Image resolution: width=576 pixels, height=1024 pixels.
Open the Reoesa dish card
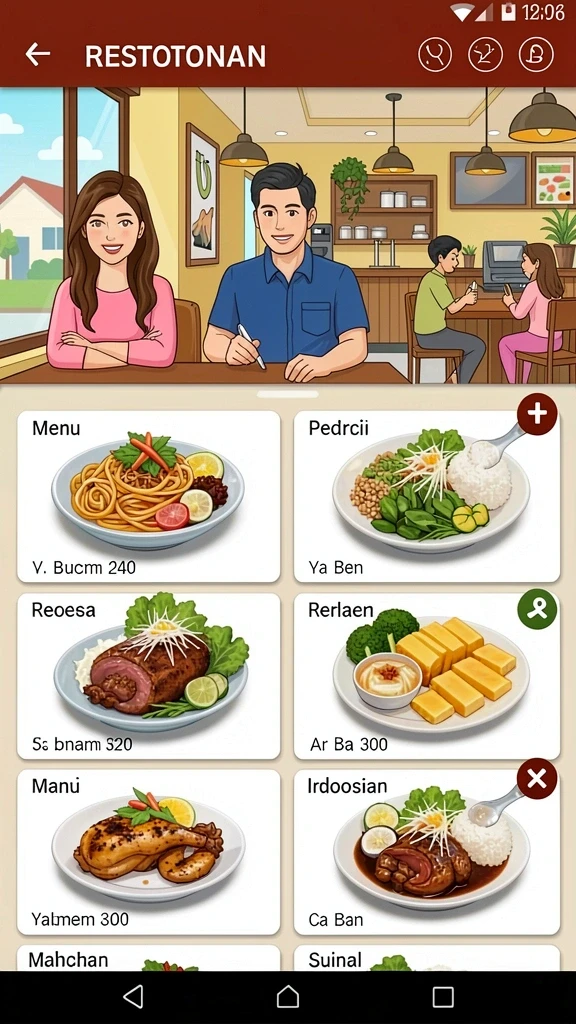click(x=149, y=676)
